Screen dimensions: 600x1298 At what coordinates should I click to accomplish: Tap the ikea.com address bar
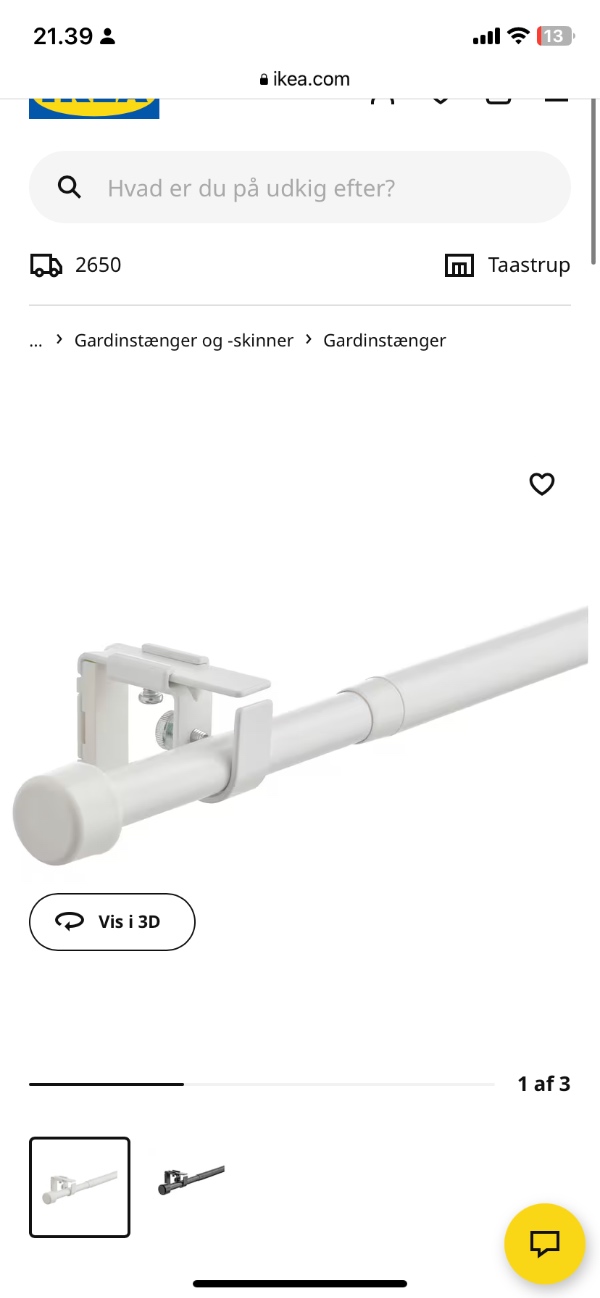pyautogui.click(x=304, y=79)
